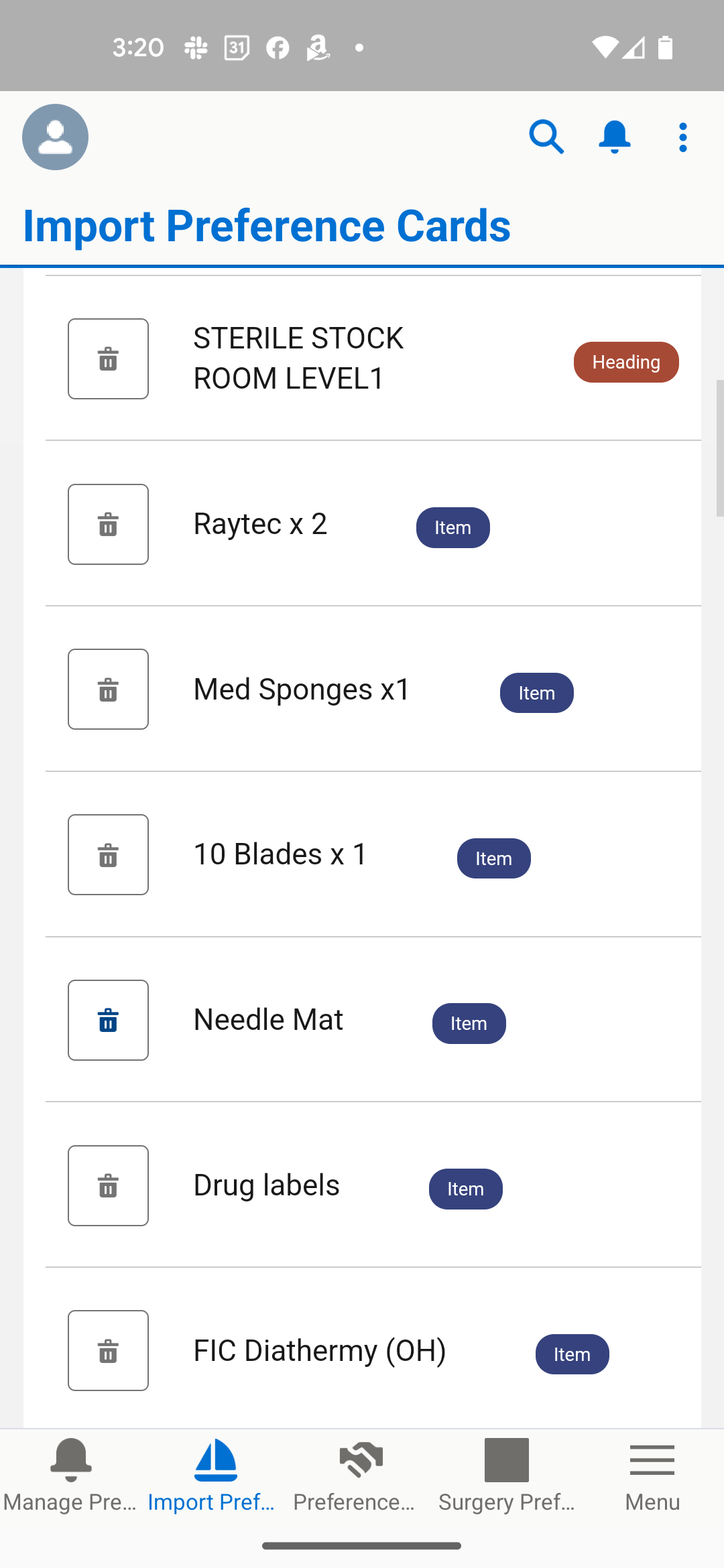Switch to the Manage Preferences tab
Image resolution: width=724 pixels, height=1568 pixels.
[x=70, y=1474]
